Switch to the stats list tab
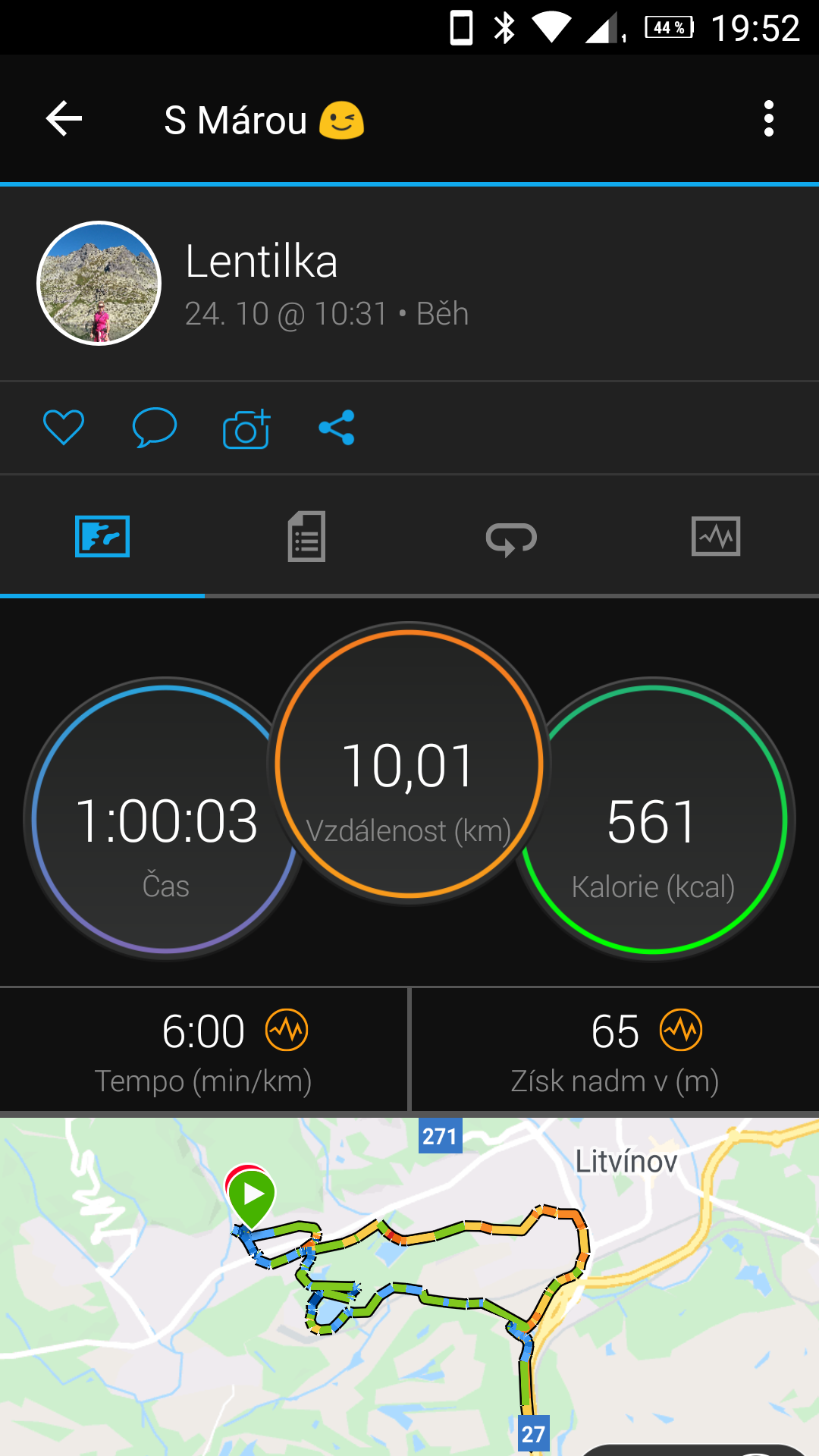 pos(307,537)
